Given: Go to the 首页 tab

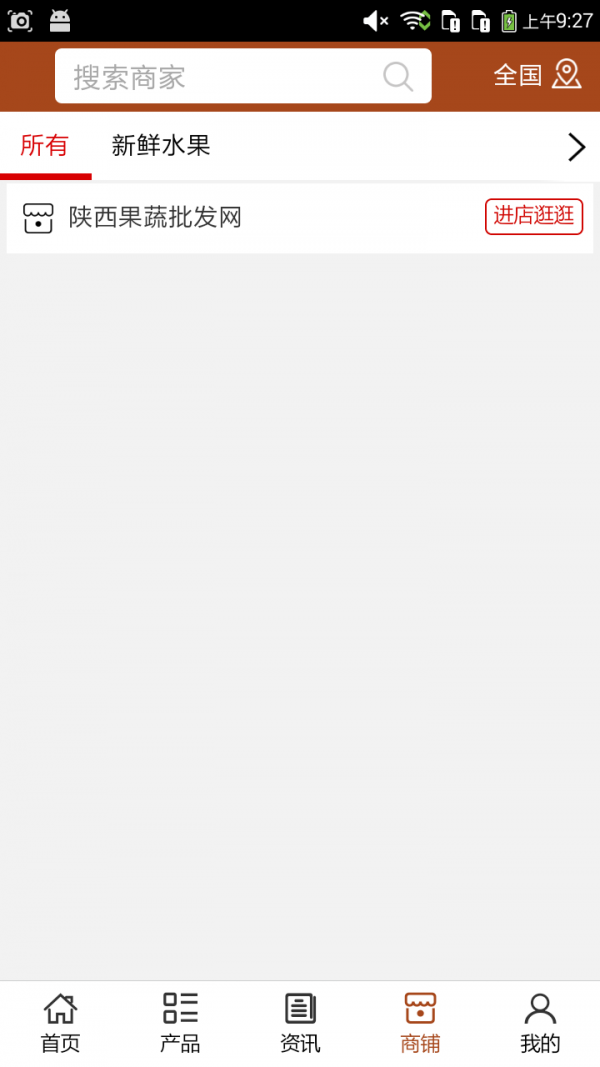Looking at the screenshot, I should coord(61,1023).
